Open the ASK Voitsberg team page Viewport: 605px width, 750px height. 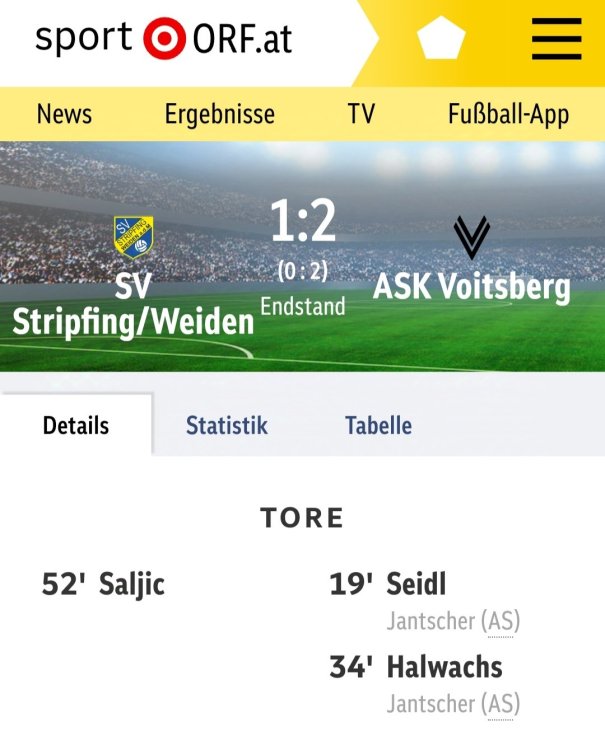coord(472,287)
